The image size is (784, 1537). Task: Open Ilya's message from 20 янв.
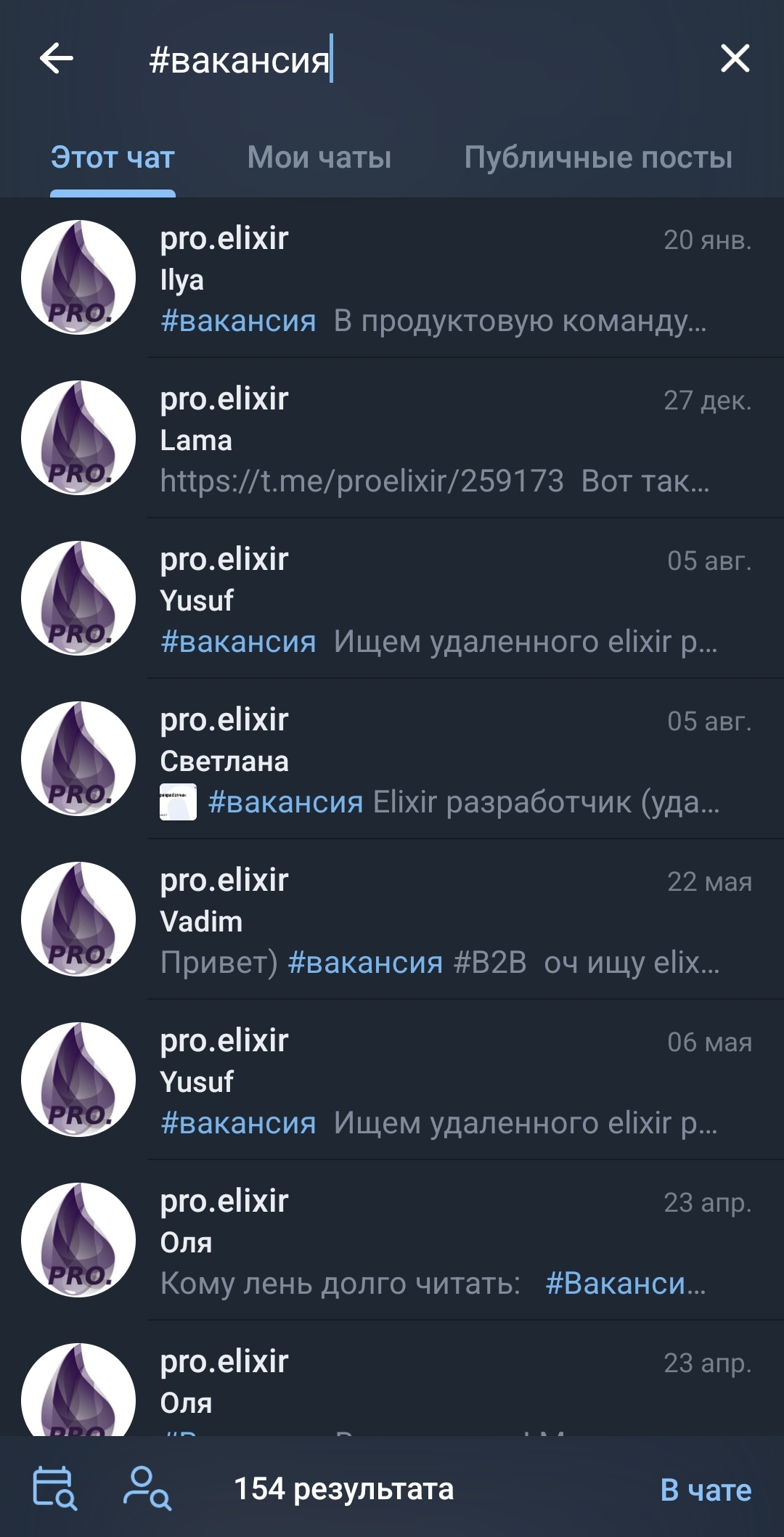(392, 278)
